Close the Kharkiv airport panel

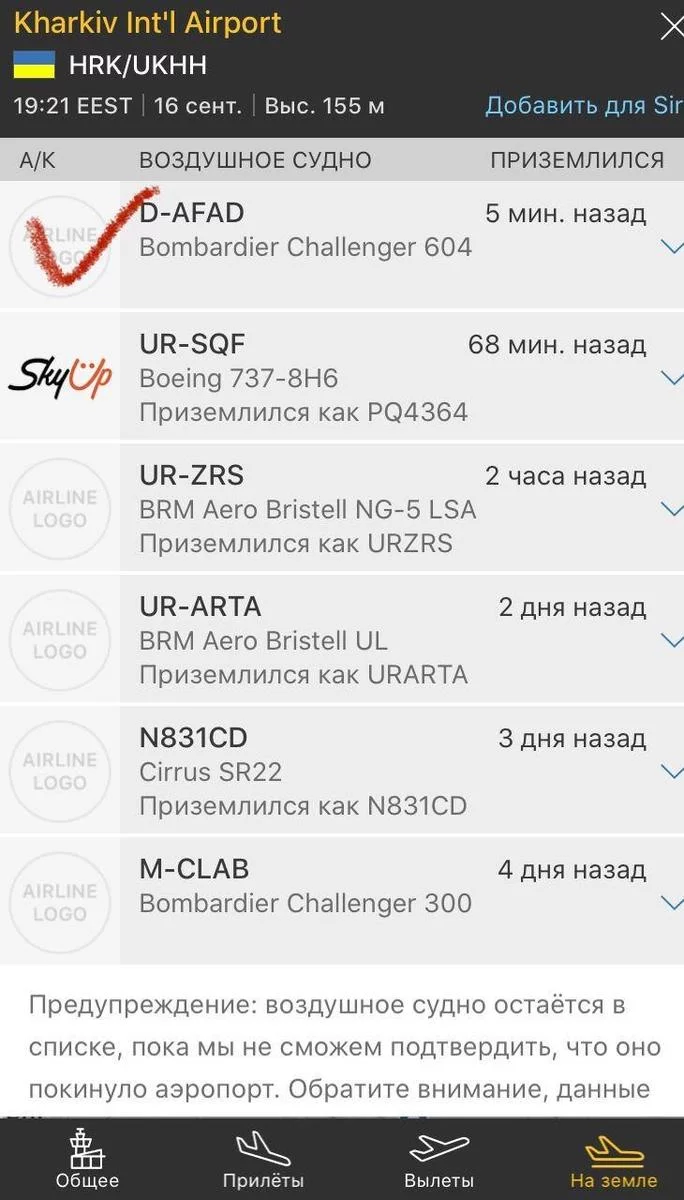671,26
